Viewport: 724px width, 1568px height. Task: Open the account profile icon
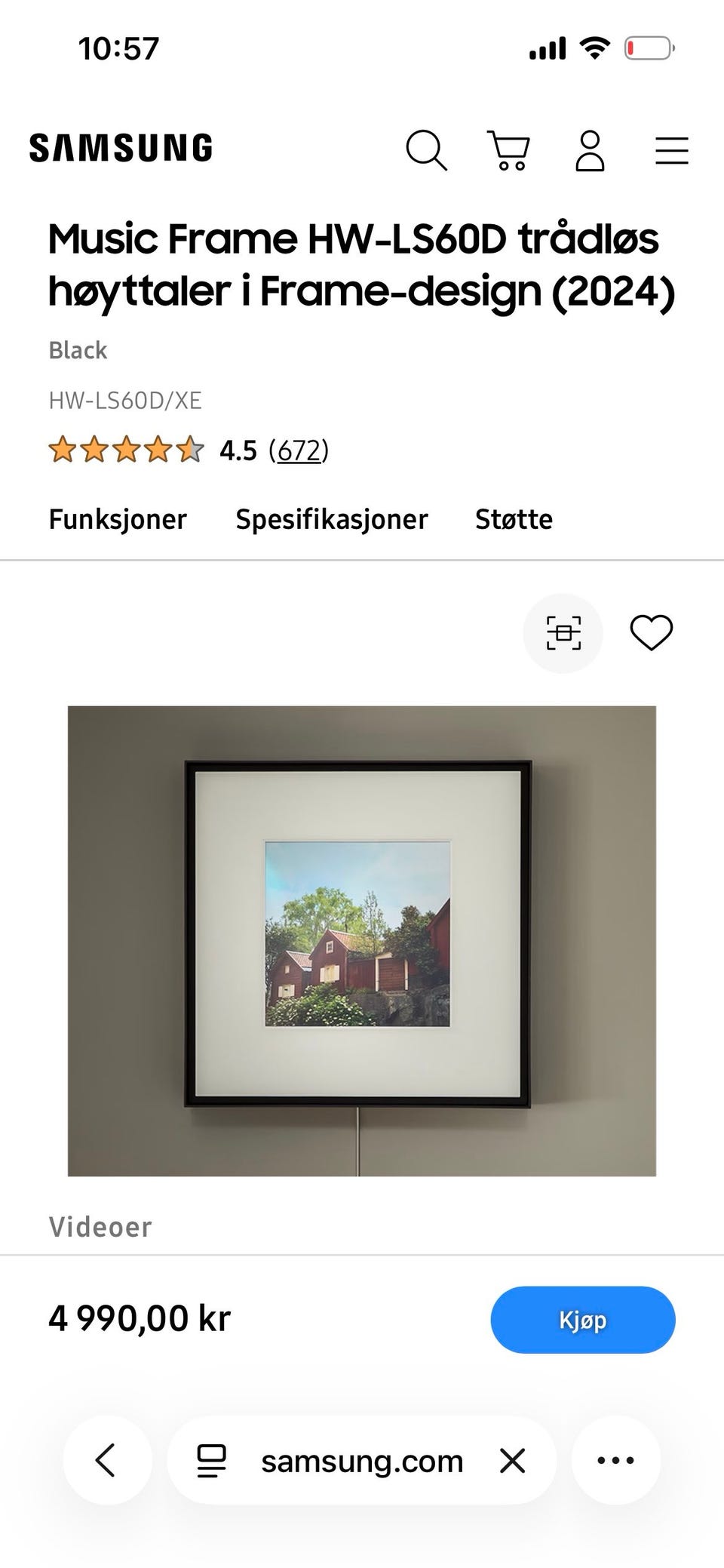click(x=591, y=150)
